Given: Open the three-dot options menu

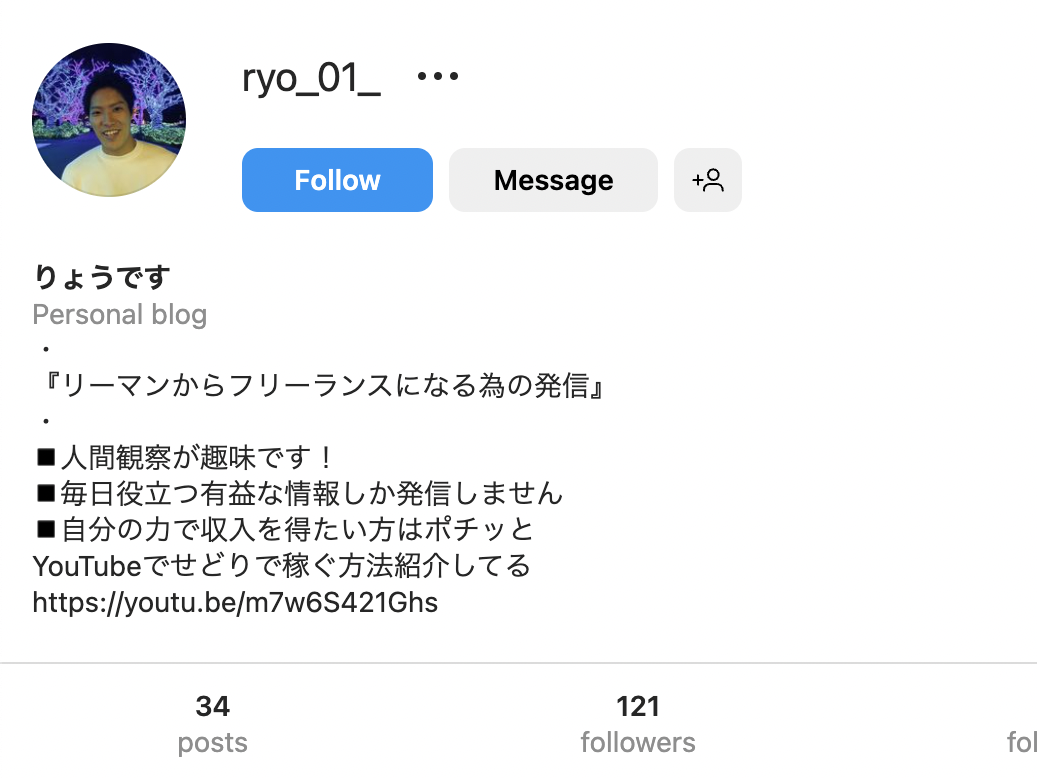Looking at the screenshot, I should pos(437,77).
